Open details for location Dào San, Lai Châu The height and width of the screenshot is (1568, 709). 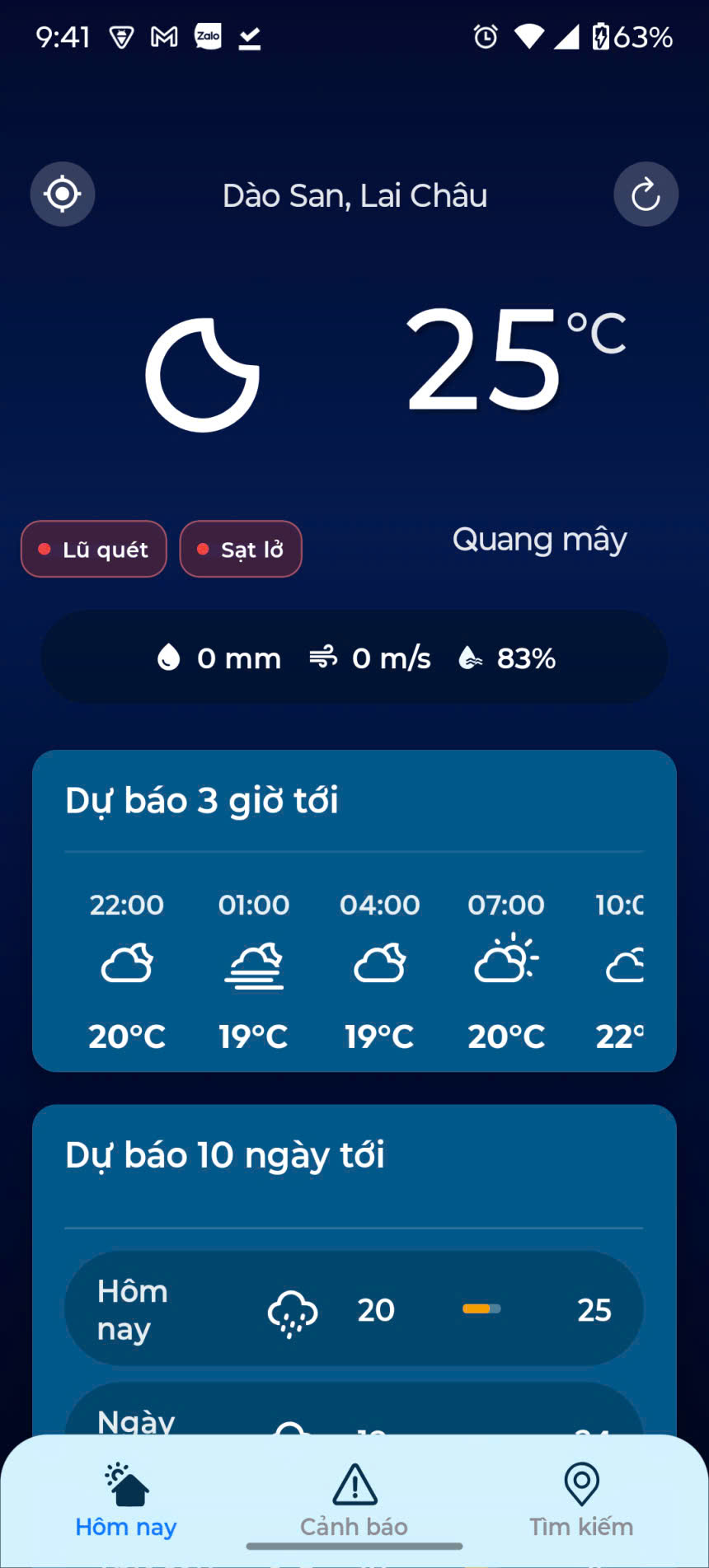coord(354,195)
